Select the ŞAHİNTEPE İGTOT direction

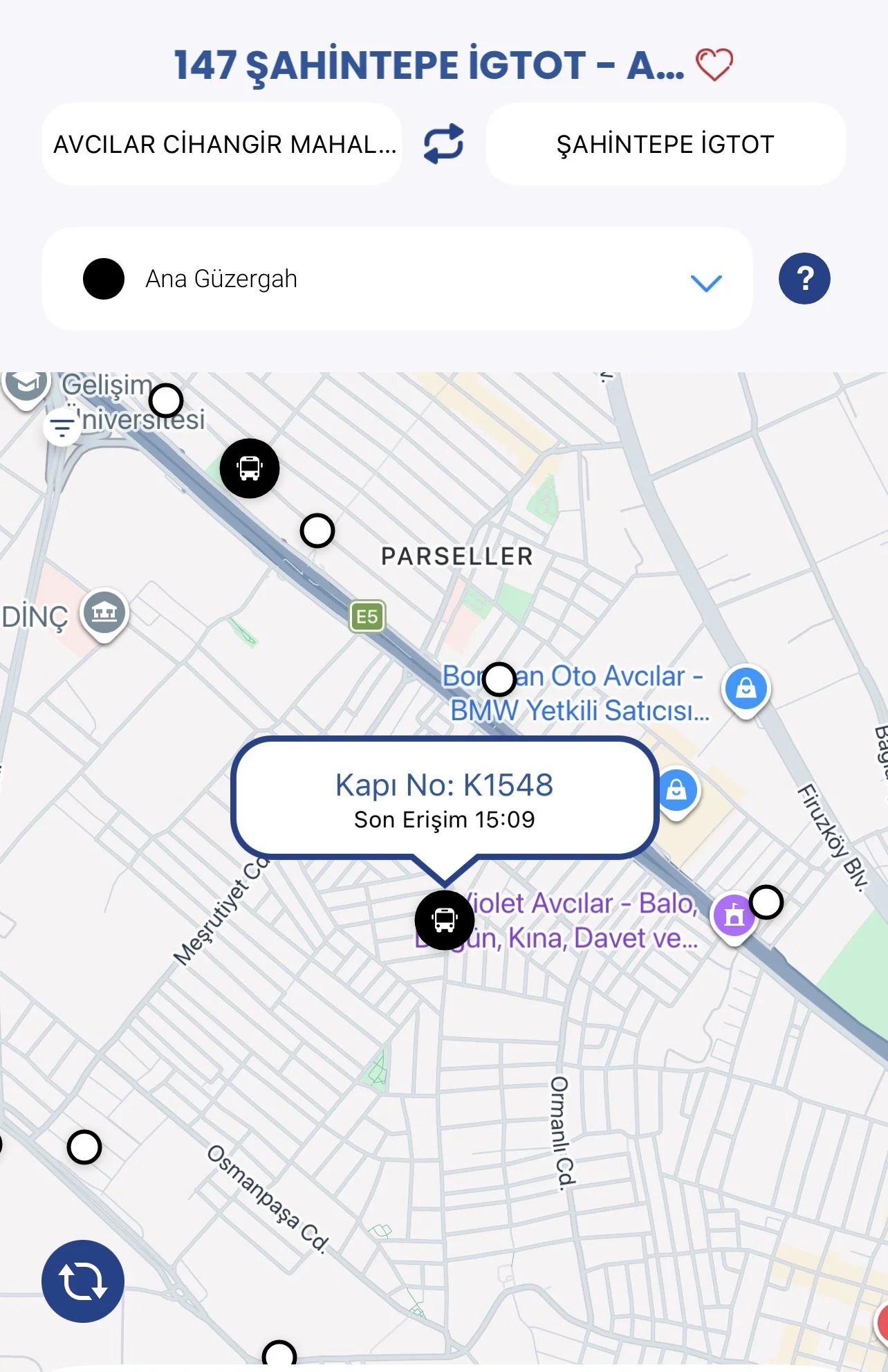tap(665, 144)
